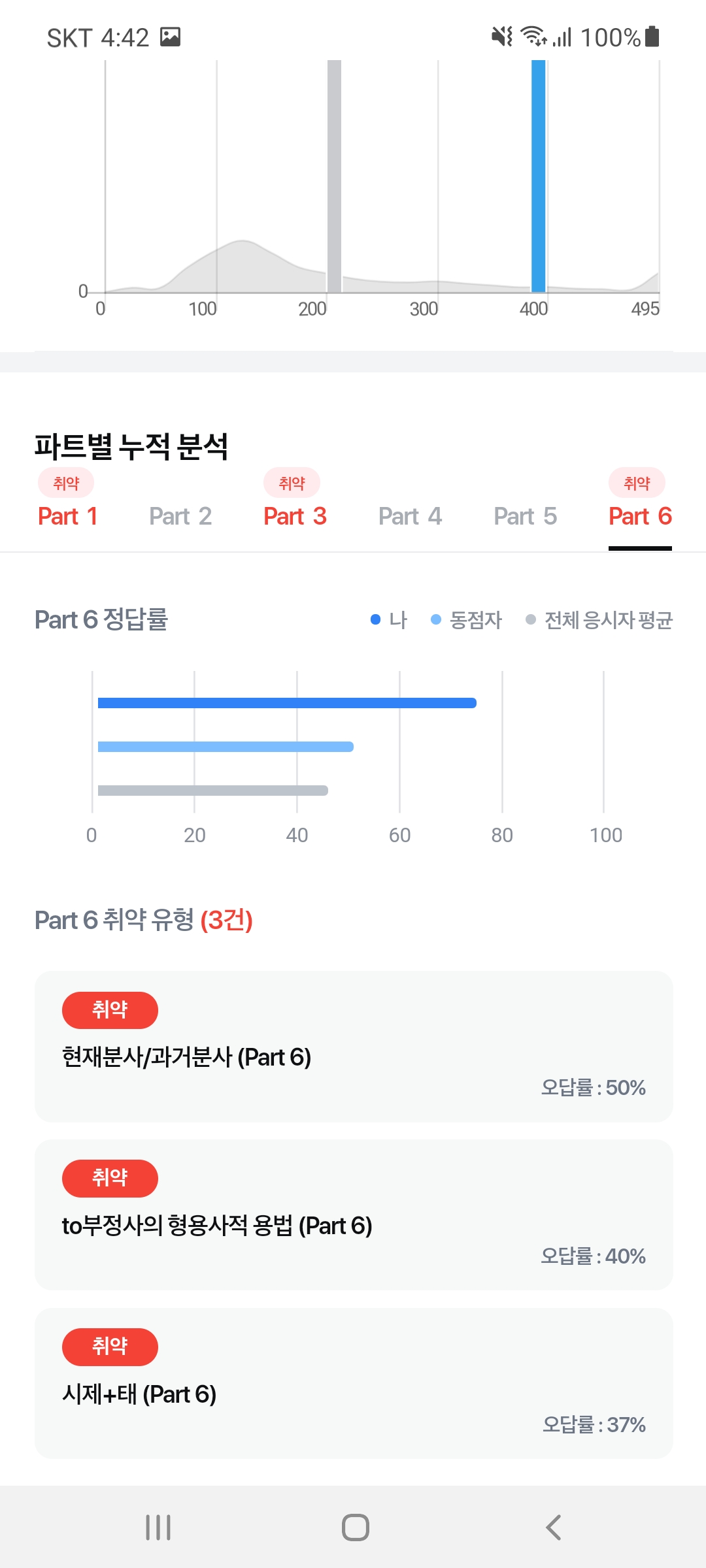Go back with the system back button
Screen dimensions: 706x1568
pyautogui.click(x=553, y=1527)
